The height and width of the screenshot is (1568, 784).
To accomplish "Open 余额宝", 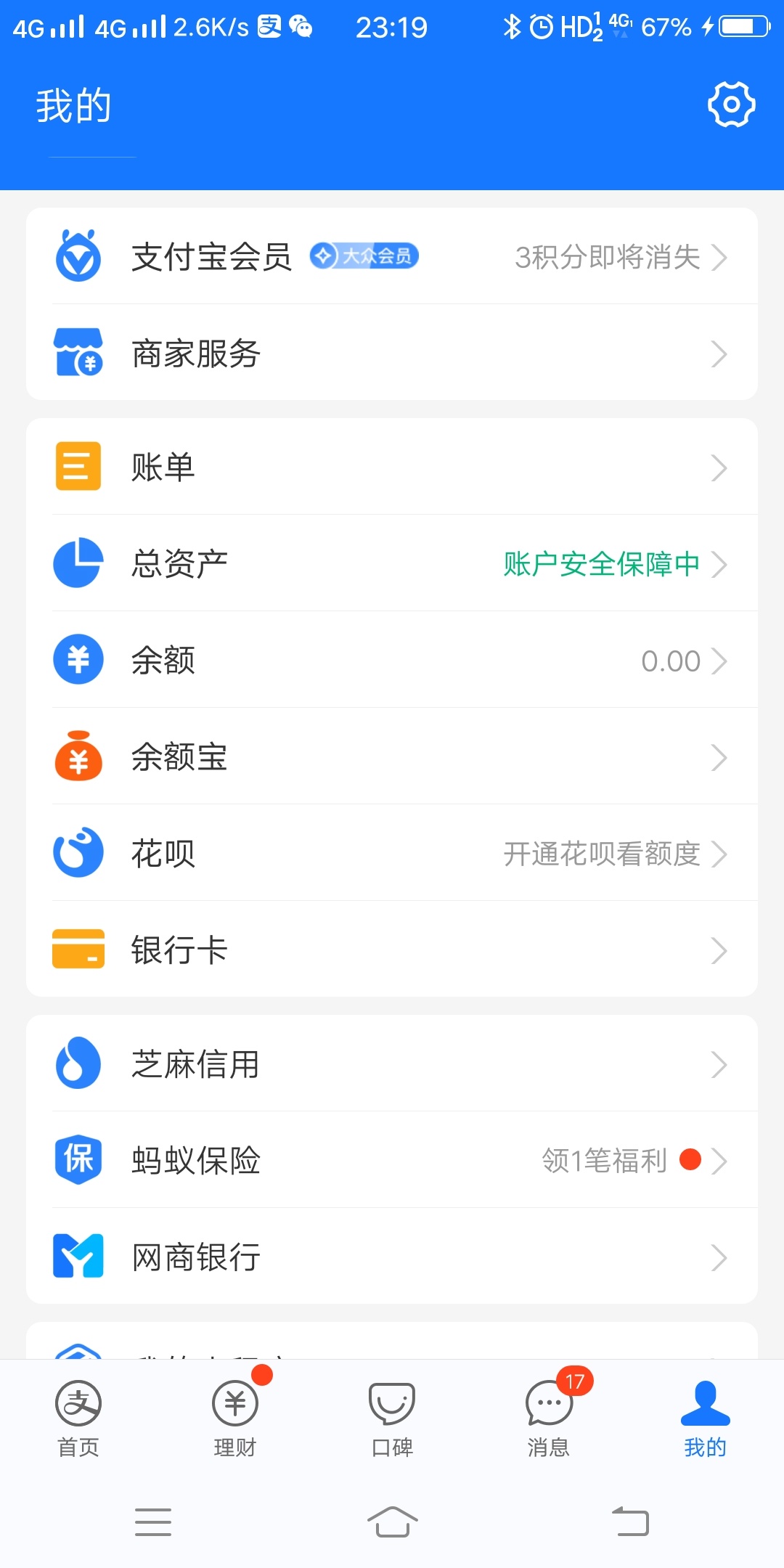I will point(392,756).
